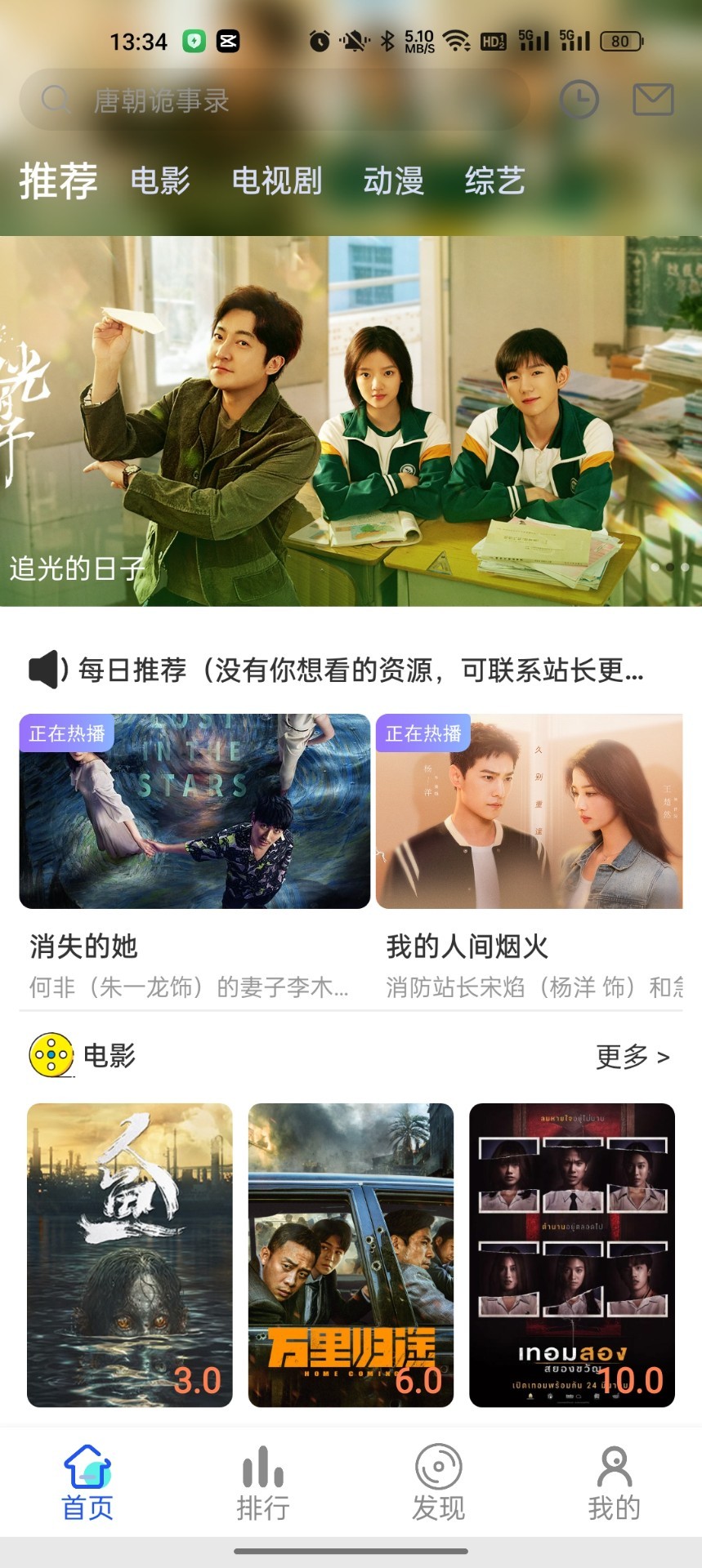Select the 综艺 category tab
The image size is (702, 1568).
point(494,180)
